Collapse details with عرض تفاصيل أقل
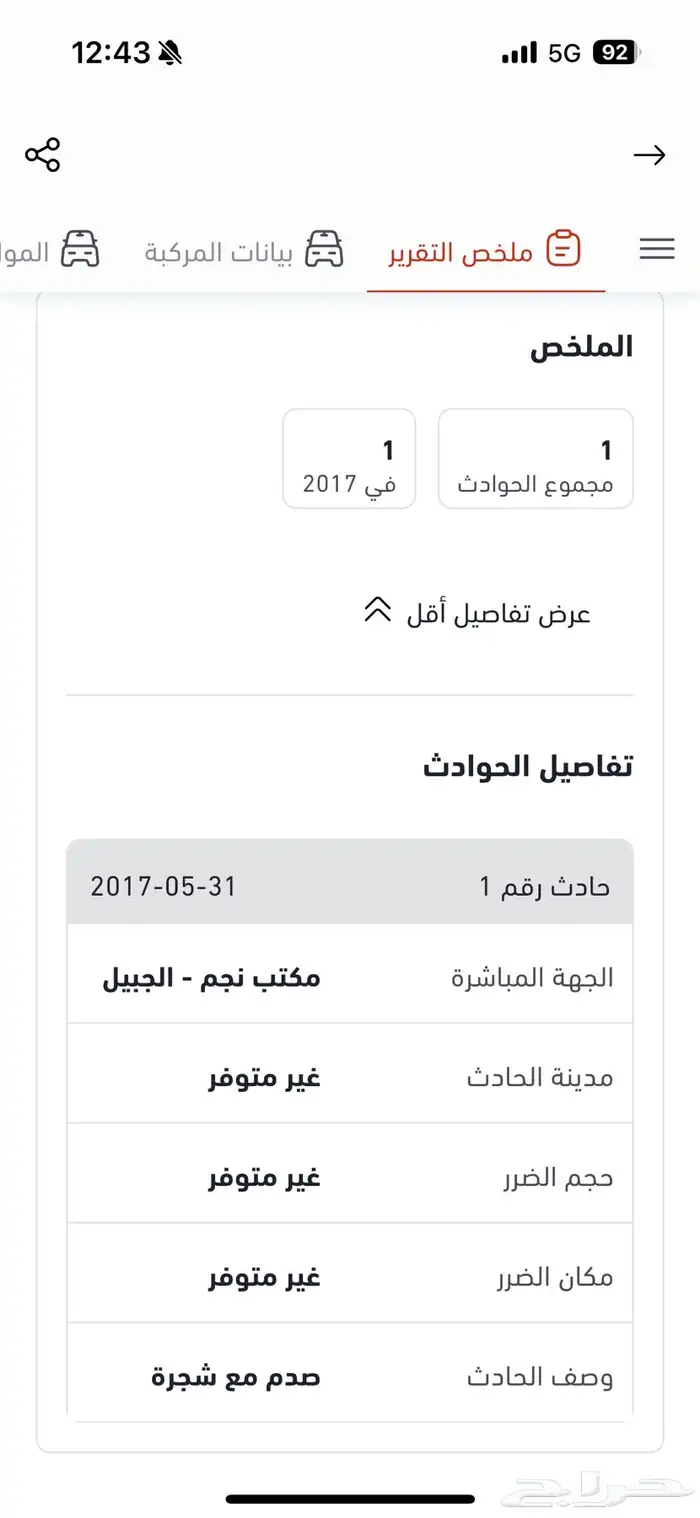700x1518 pixels. tap(476, 613)
